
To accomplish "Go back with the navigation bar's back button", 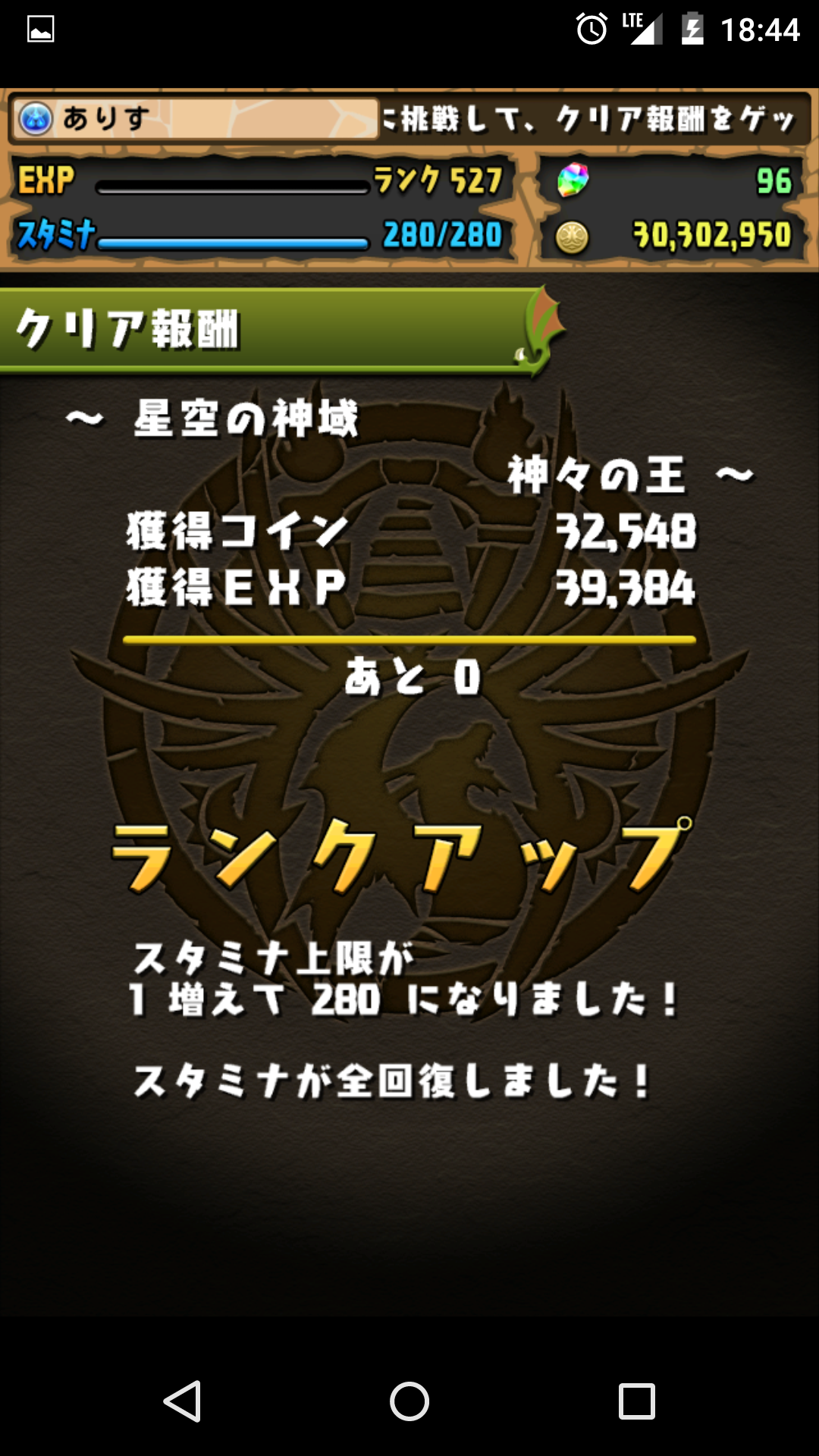I will pyautogui.click(x=183, y=1401).
